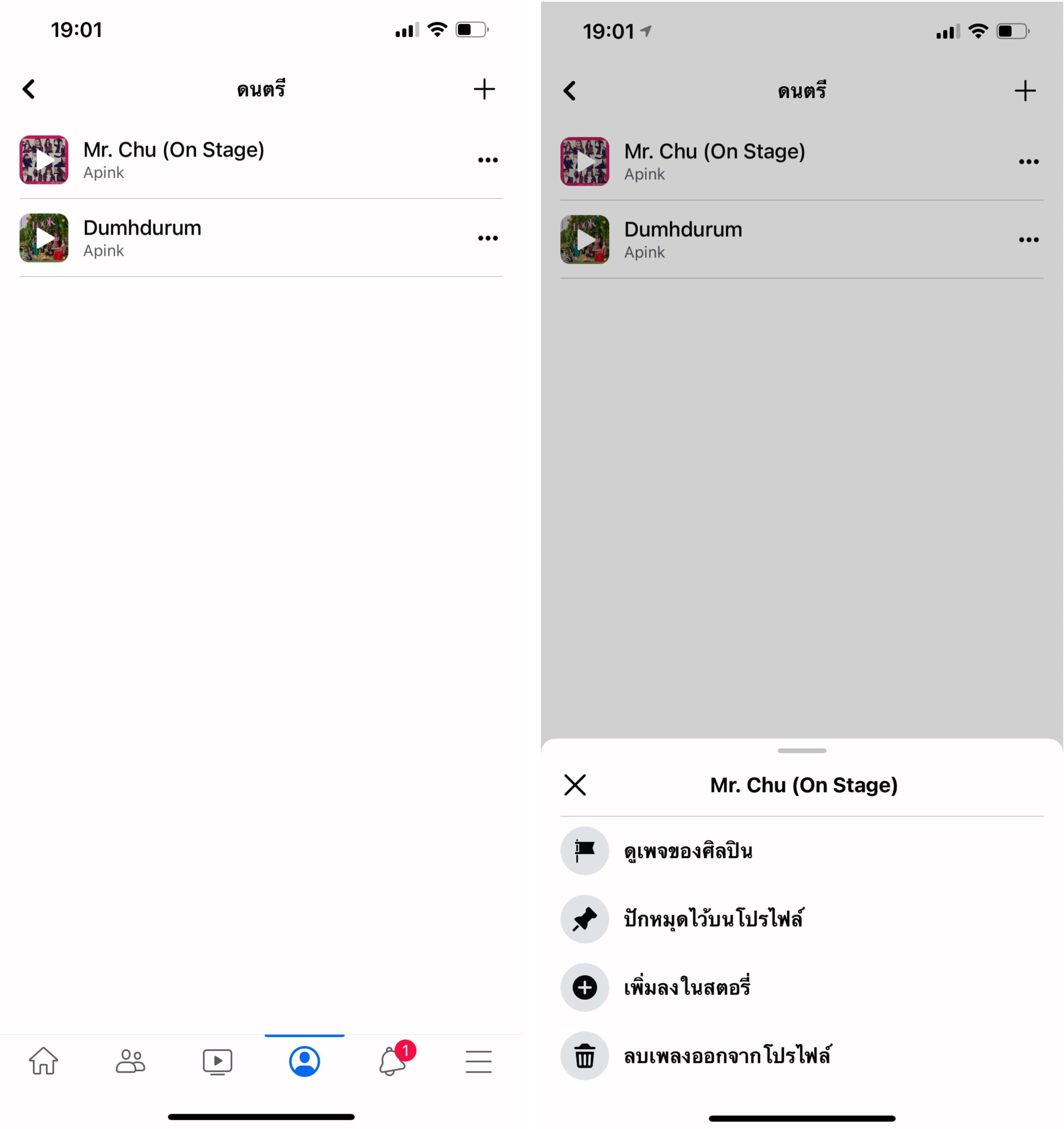Open more options for Dumhdurum on undimmed list
The height and width of the screenshot is (1129, 1064).
[487, 238]
